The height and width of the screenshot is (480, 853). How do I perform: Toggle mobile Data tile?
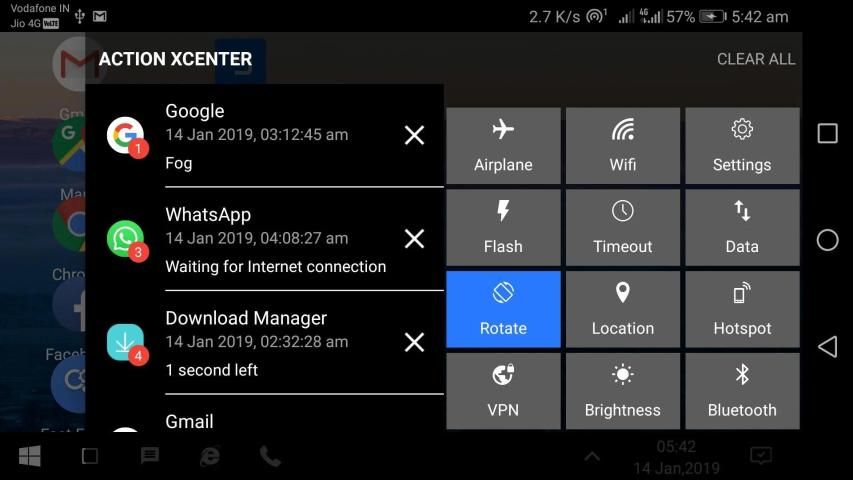tap(741, 228)
